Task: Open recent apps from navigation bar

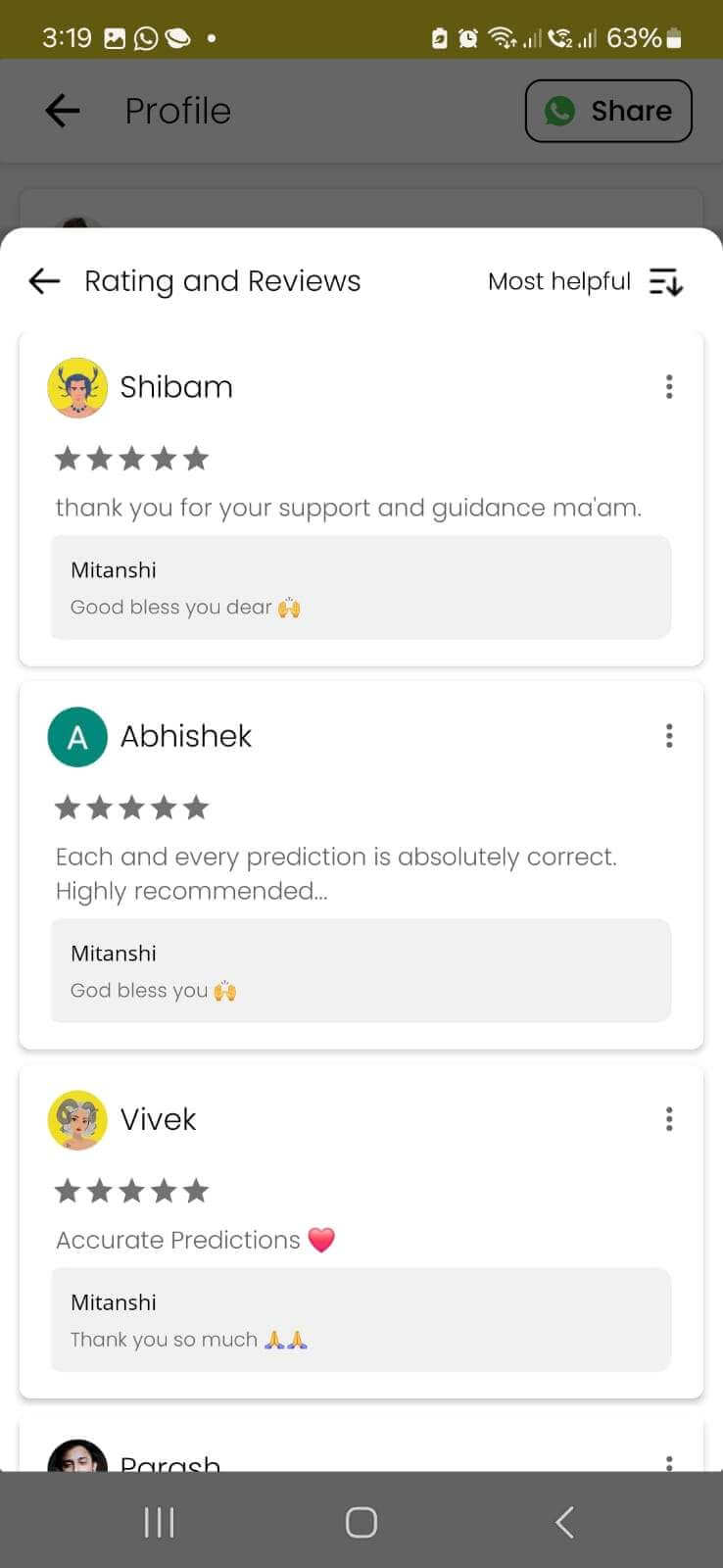Action: click(159, 1522)
